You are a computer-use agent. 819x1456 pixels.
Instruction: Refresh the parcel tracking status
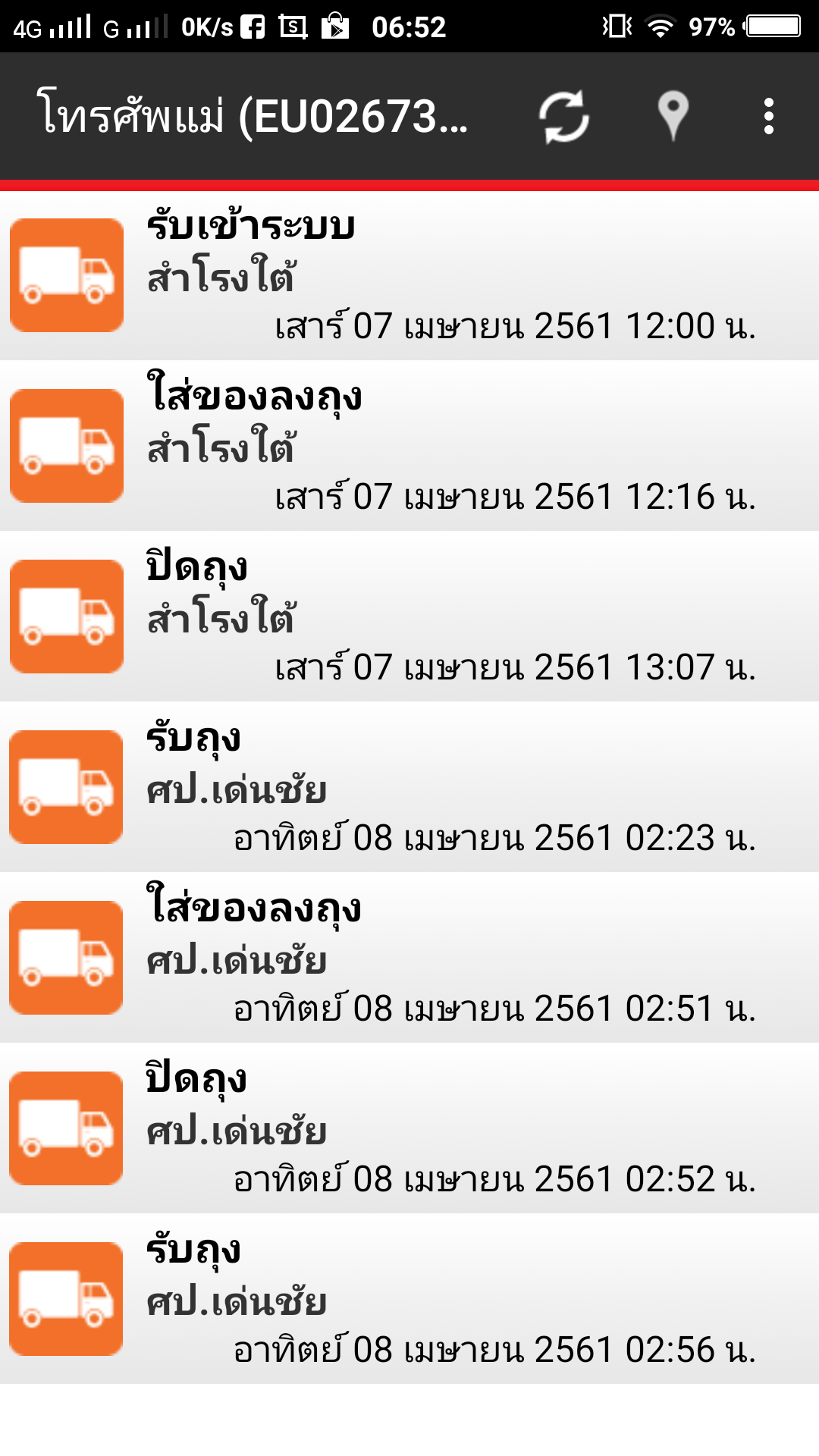tap(563, 117)
